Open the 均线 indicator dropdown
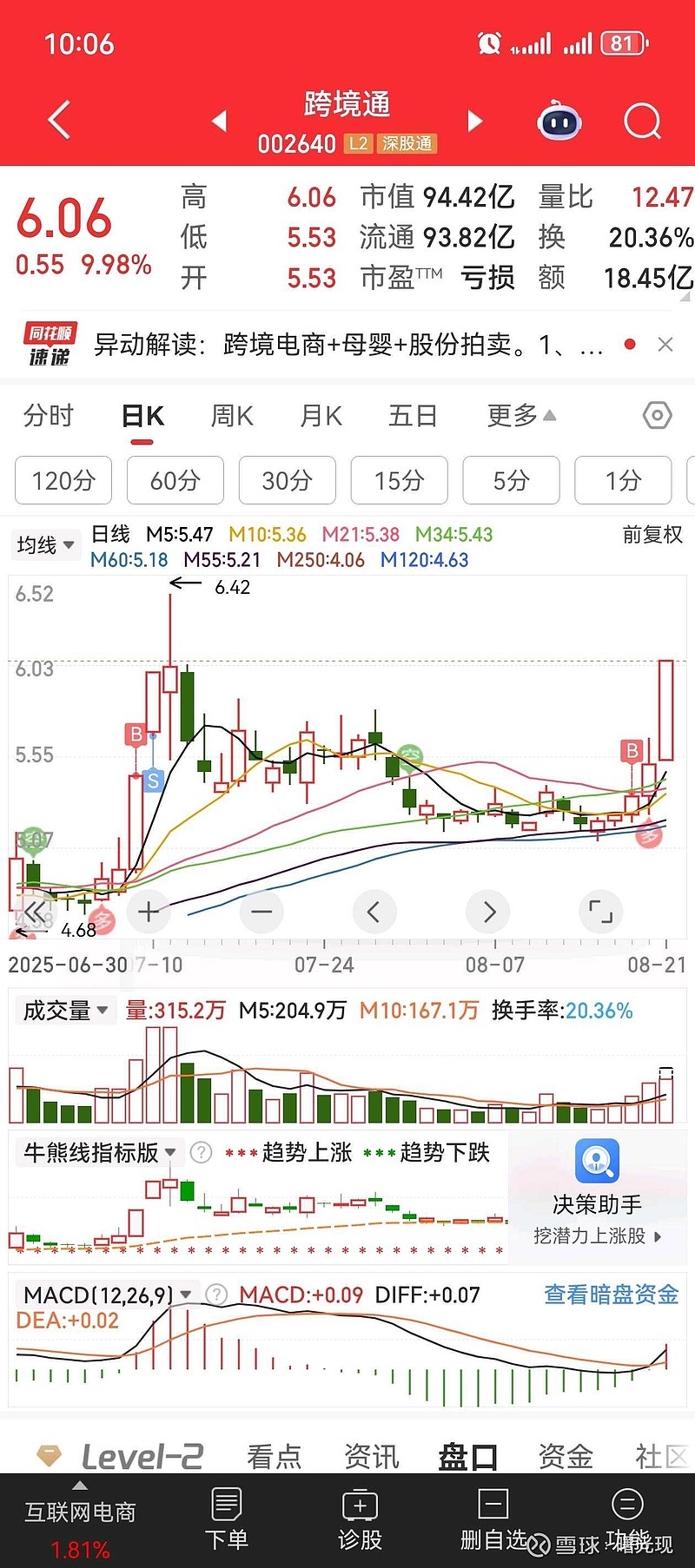This screenshot has width=695, height=1568. coord(45,545)
